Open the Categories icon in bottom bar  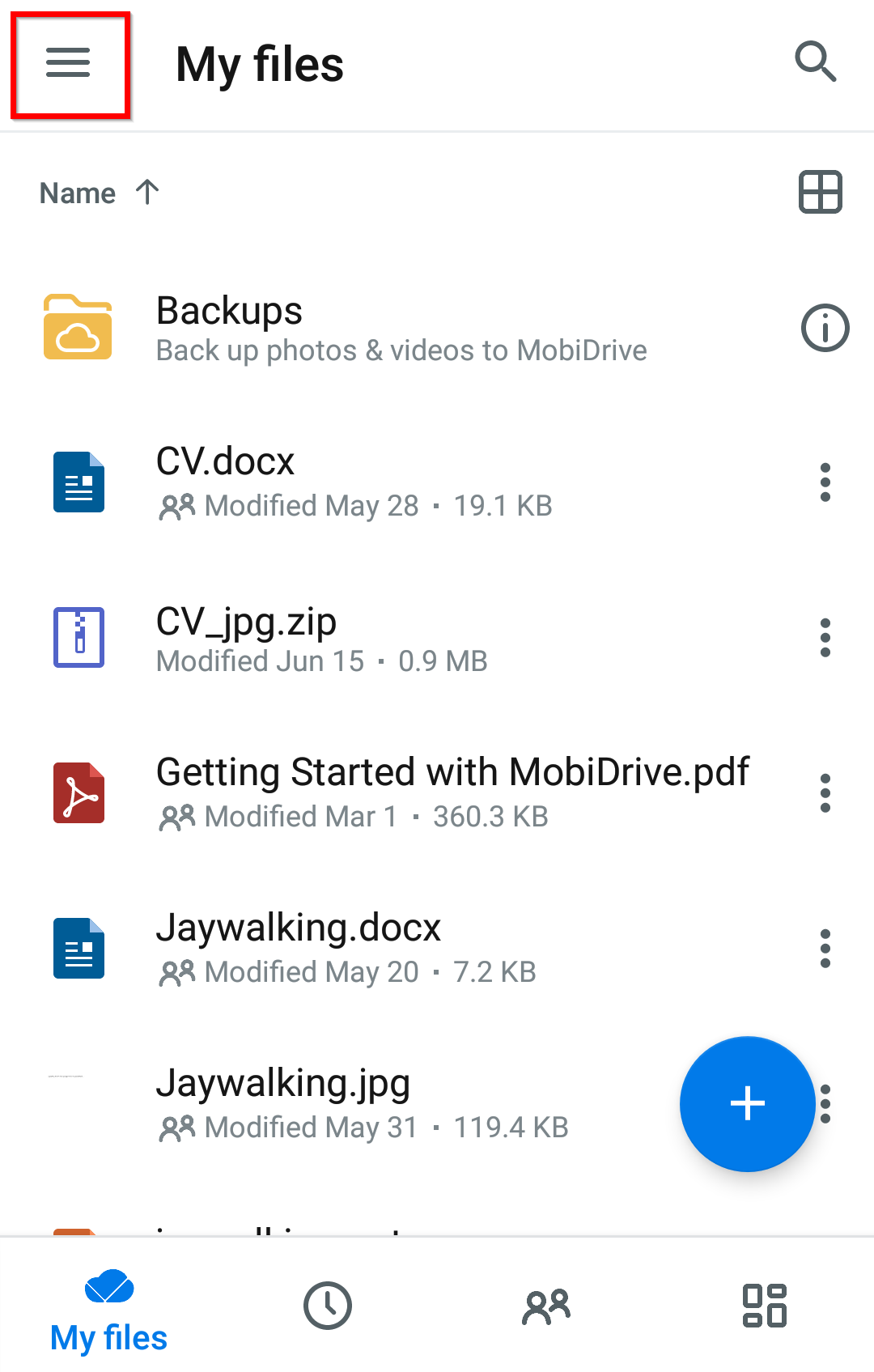[x=765, y=1305]
